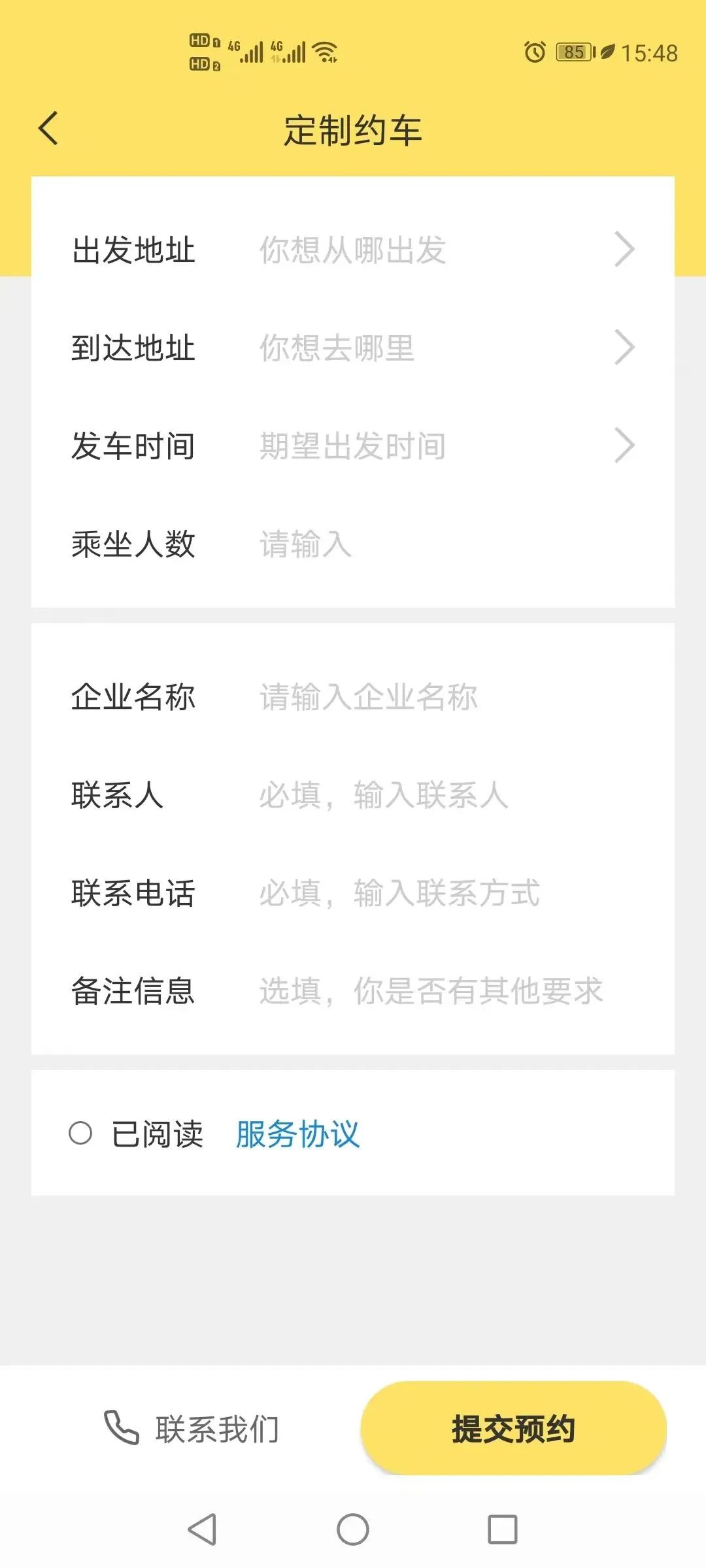706x1568 pixels.
Task: Go back from 定制约车 page
Action: click(48, 129)
